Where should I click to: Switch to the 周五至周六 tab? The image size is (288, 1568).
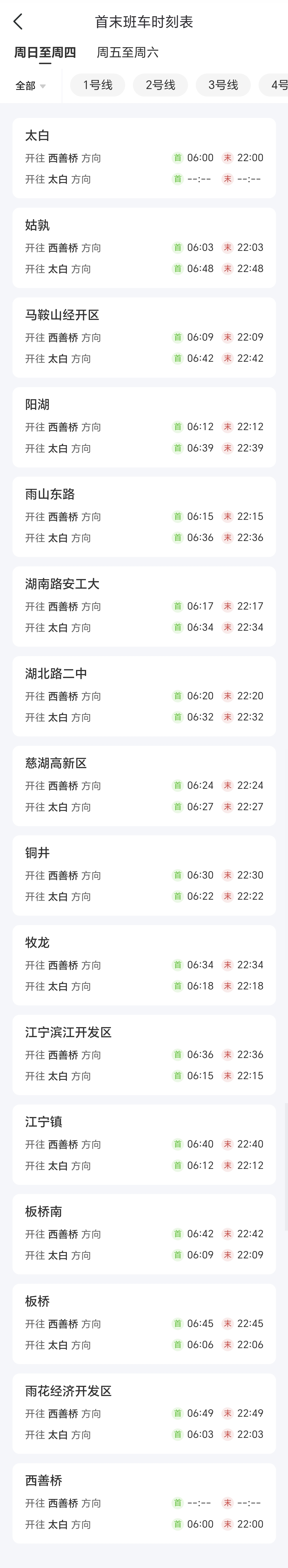[x=128, y=53]
